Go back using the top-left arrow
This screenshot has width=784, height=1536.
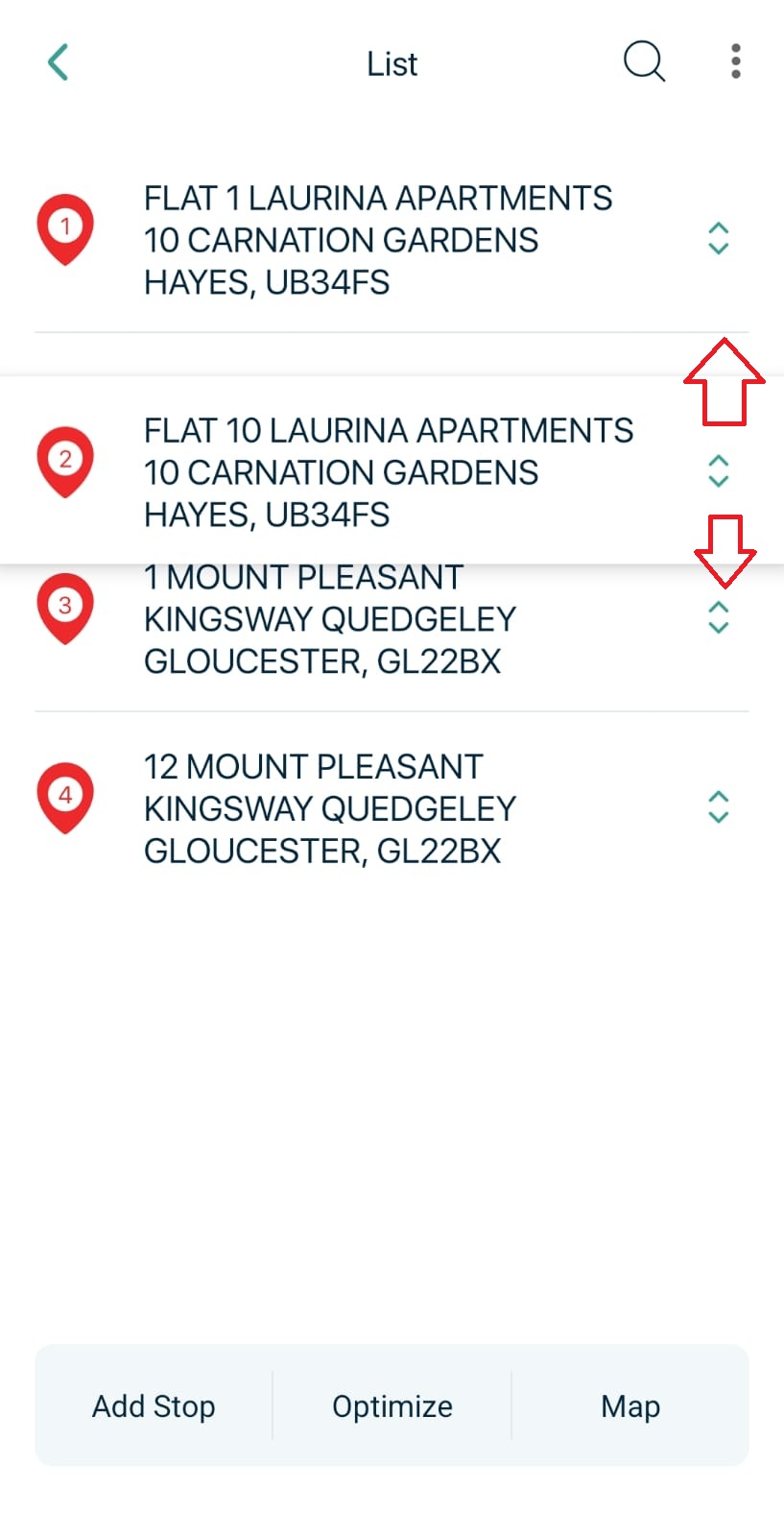tap(59, 62)
